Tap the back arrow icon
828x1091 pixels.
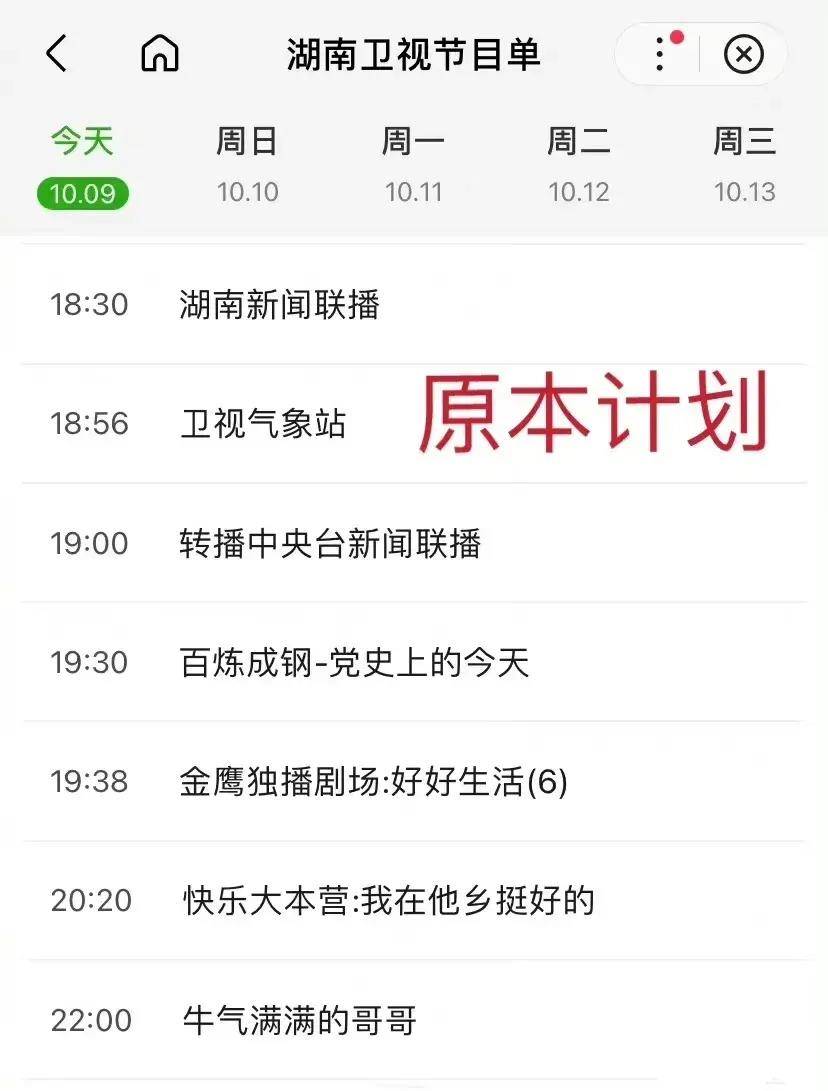pos(58,55)
